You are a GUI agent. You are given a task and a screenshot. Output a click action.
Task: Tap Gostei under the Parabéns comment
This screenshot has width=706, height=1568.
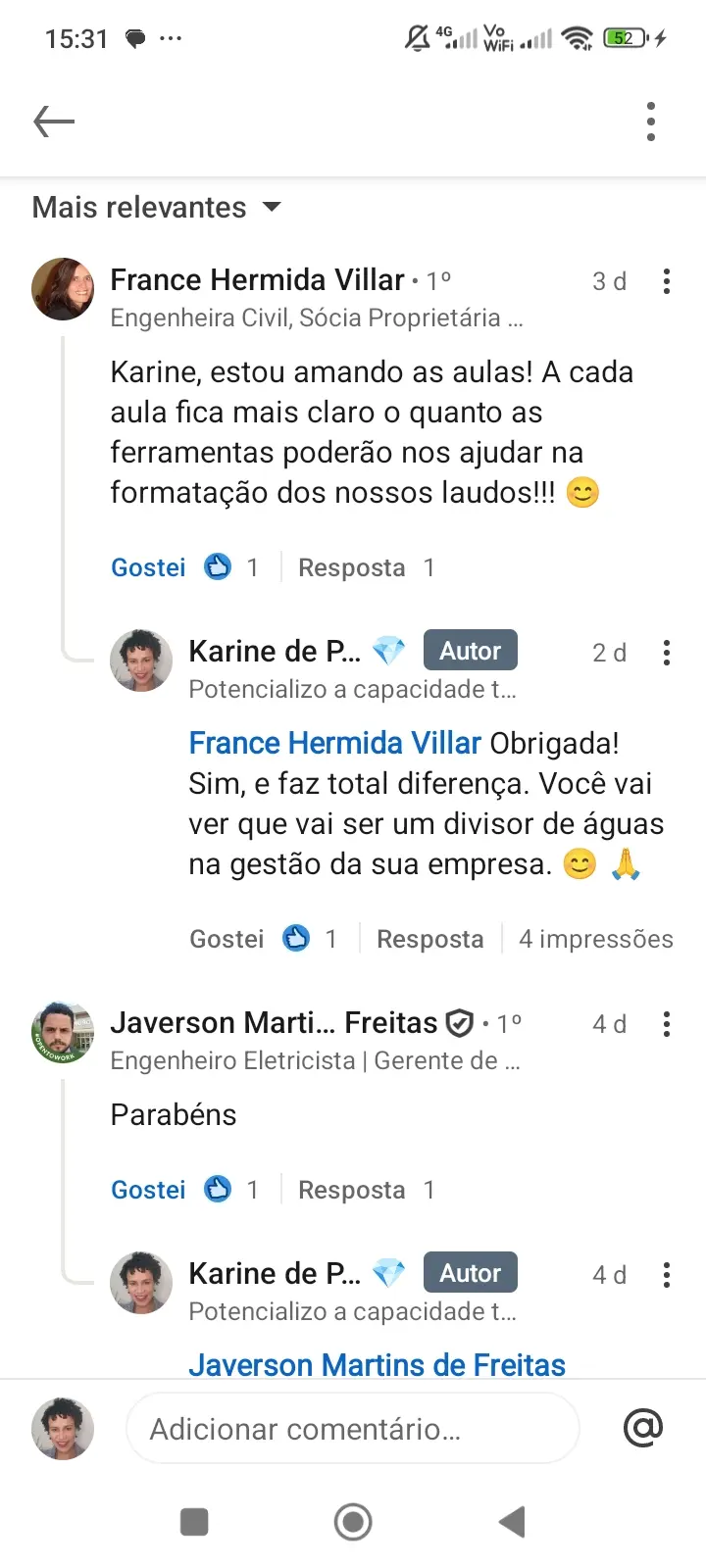(x=147, y=1189)
